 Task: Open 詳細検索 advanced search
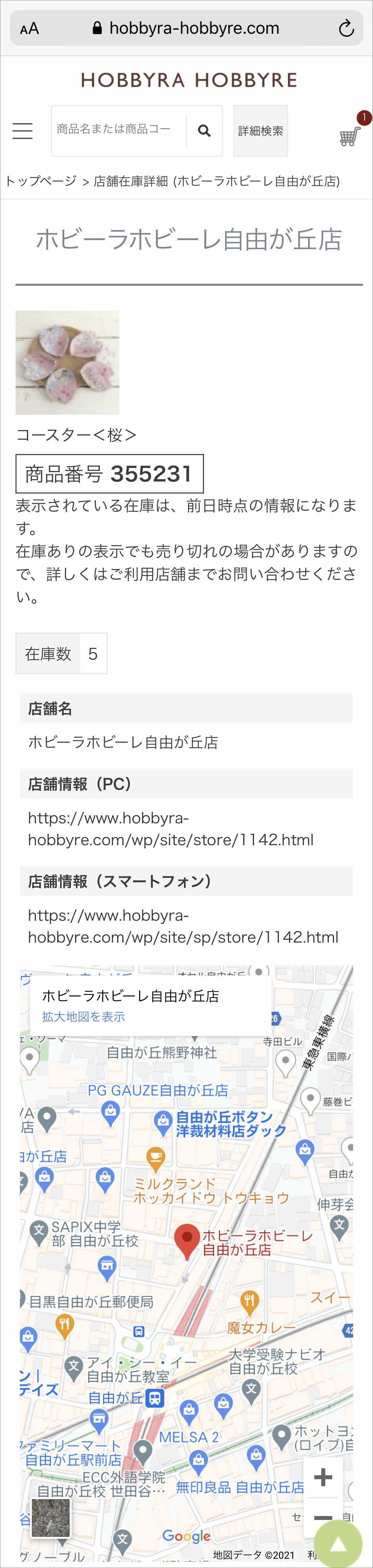pyautogui.click(x=260, y=131)
